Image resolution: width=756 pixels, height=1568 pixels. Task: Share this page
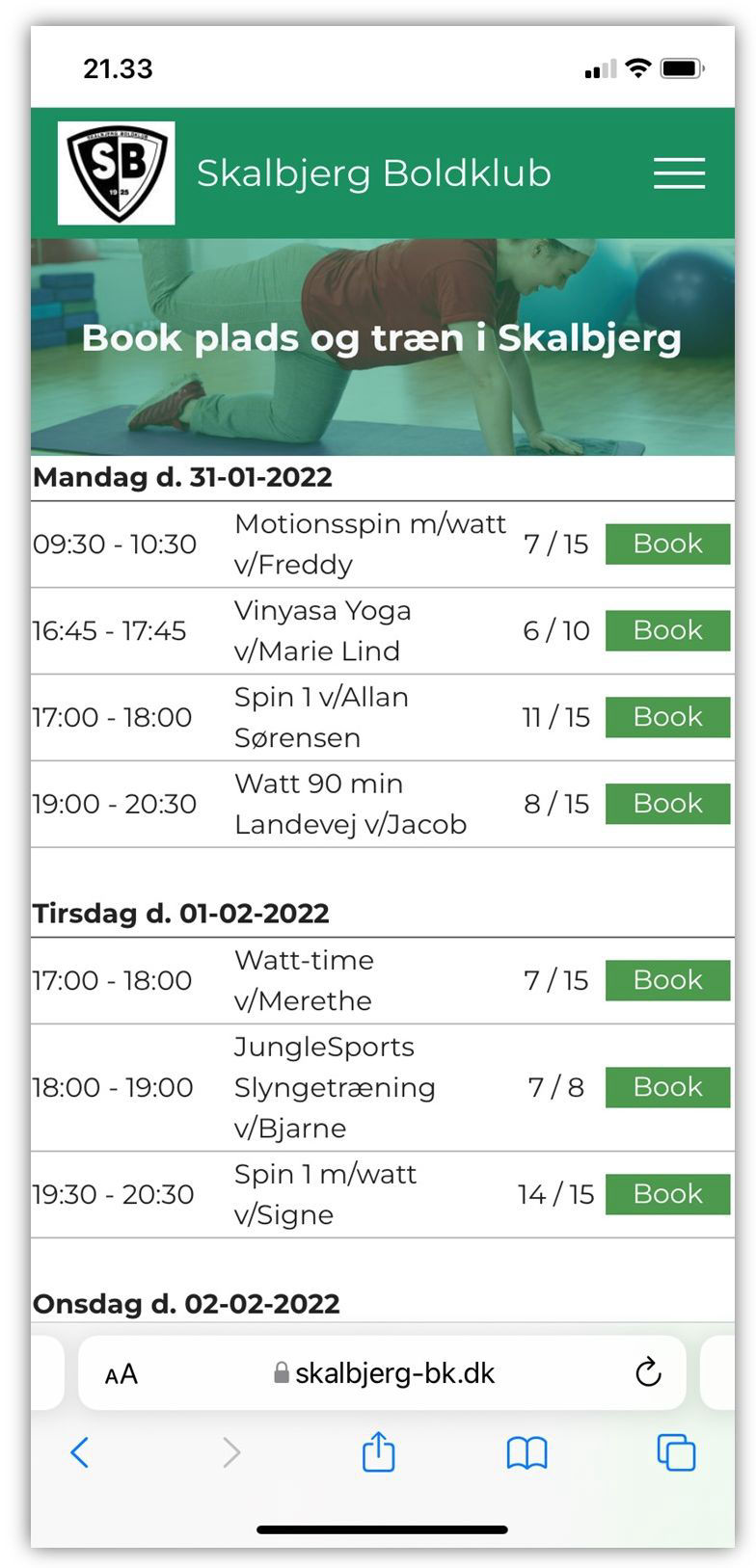pos(378,1451)
